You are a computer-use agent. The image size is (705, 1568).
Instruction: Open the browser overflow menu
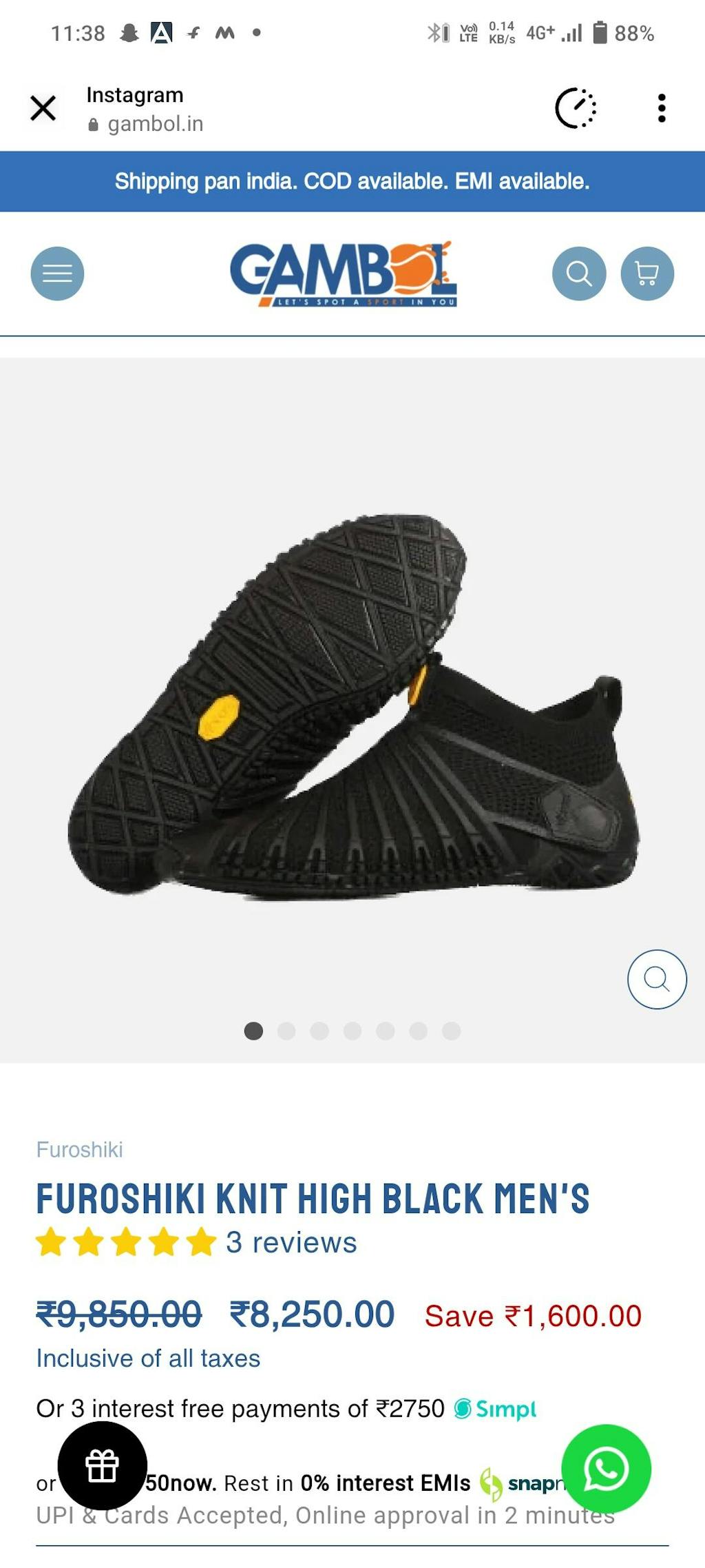(661, 108)
